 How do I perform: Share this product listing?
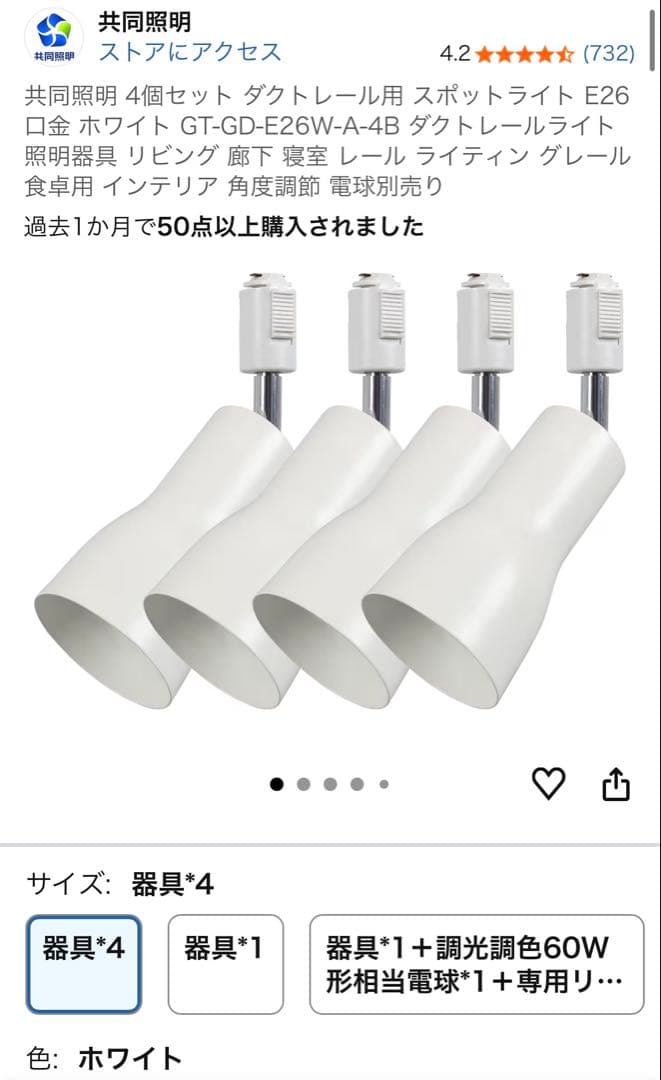pyautogui.click(x=616, y=785)
